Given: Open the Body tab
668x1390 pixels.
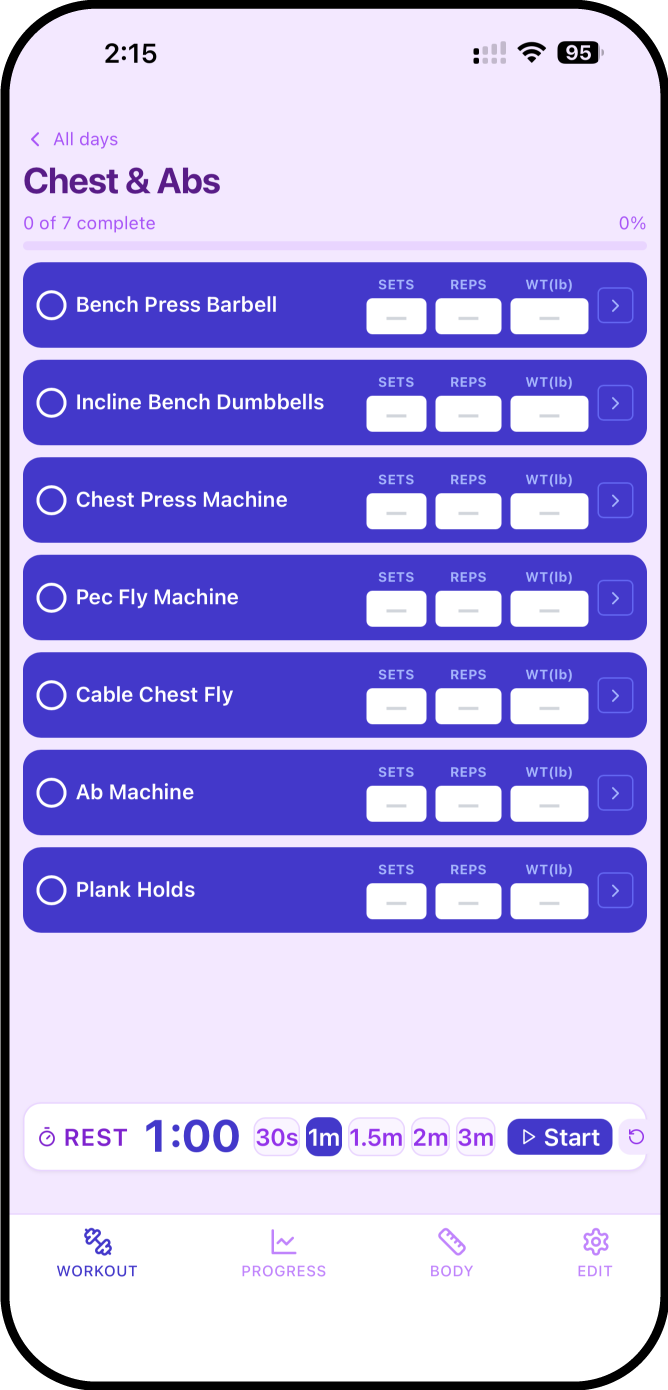Looking at the screenshot, I should coord(452,1254).
